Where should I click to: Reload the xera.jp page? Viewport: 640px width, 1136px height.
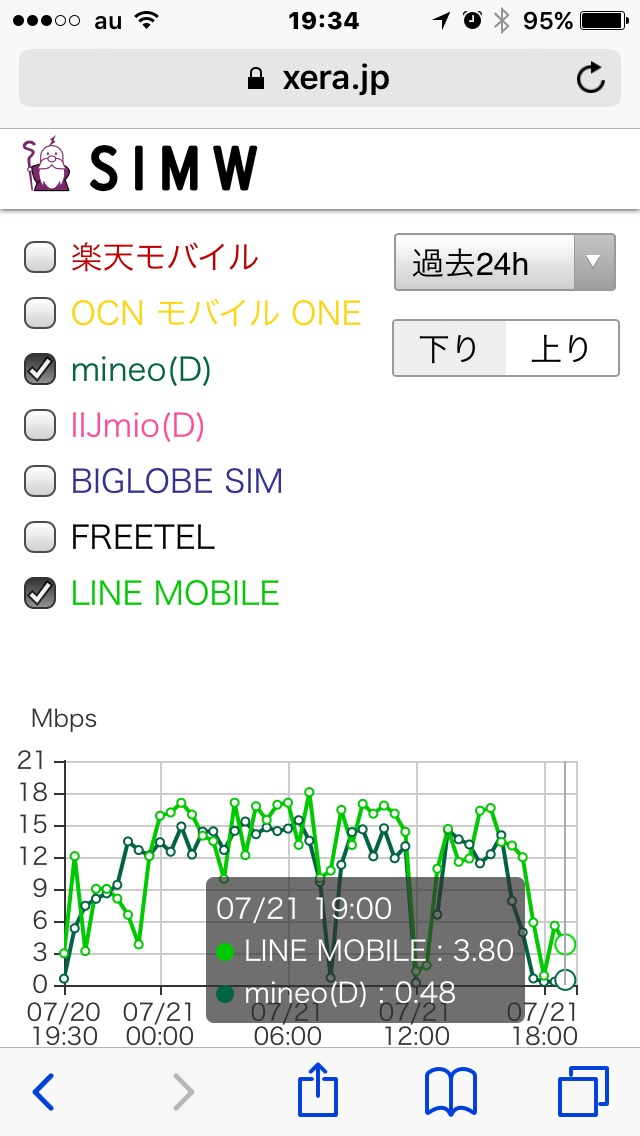(591, 78)
